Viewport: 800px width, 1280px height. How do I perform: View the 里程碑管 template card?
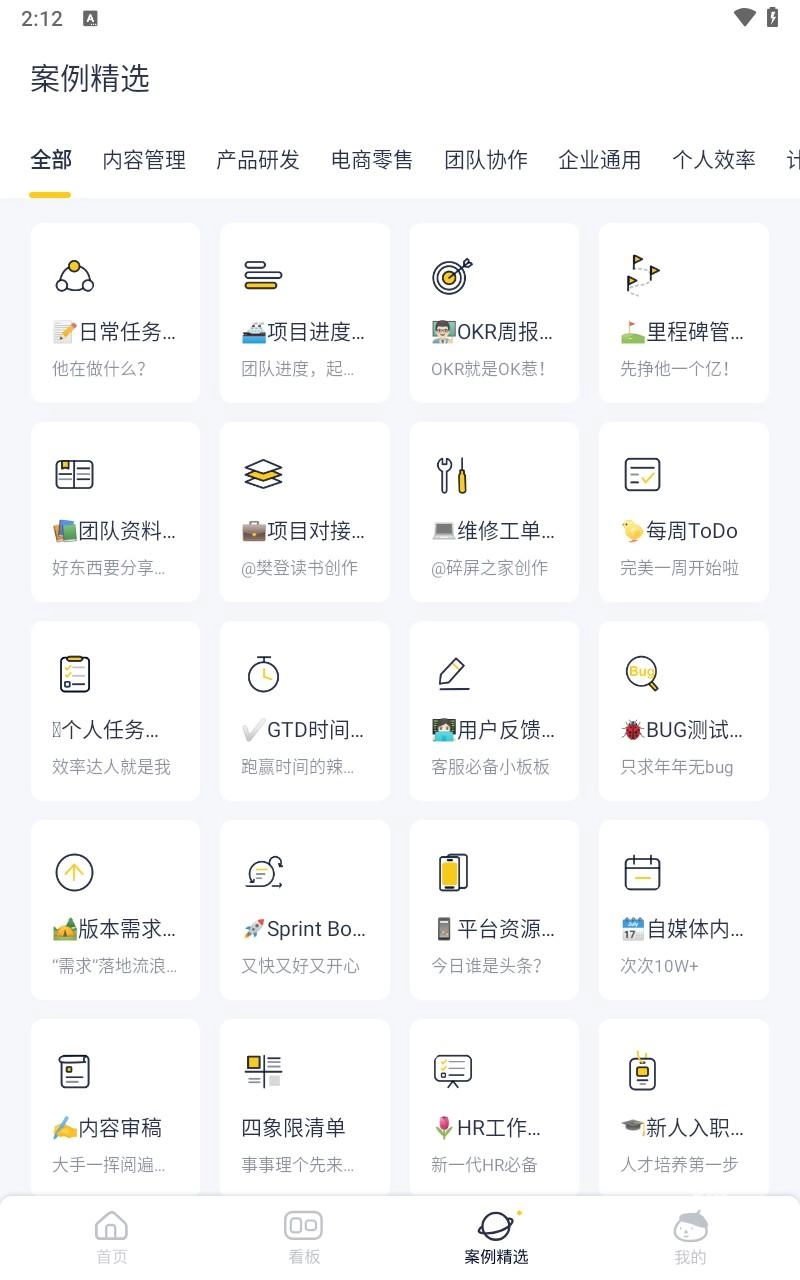point(684,313)
